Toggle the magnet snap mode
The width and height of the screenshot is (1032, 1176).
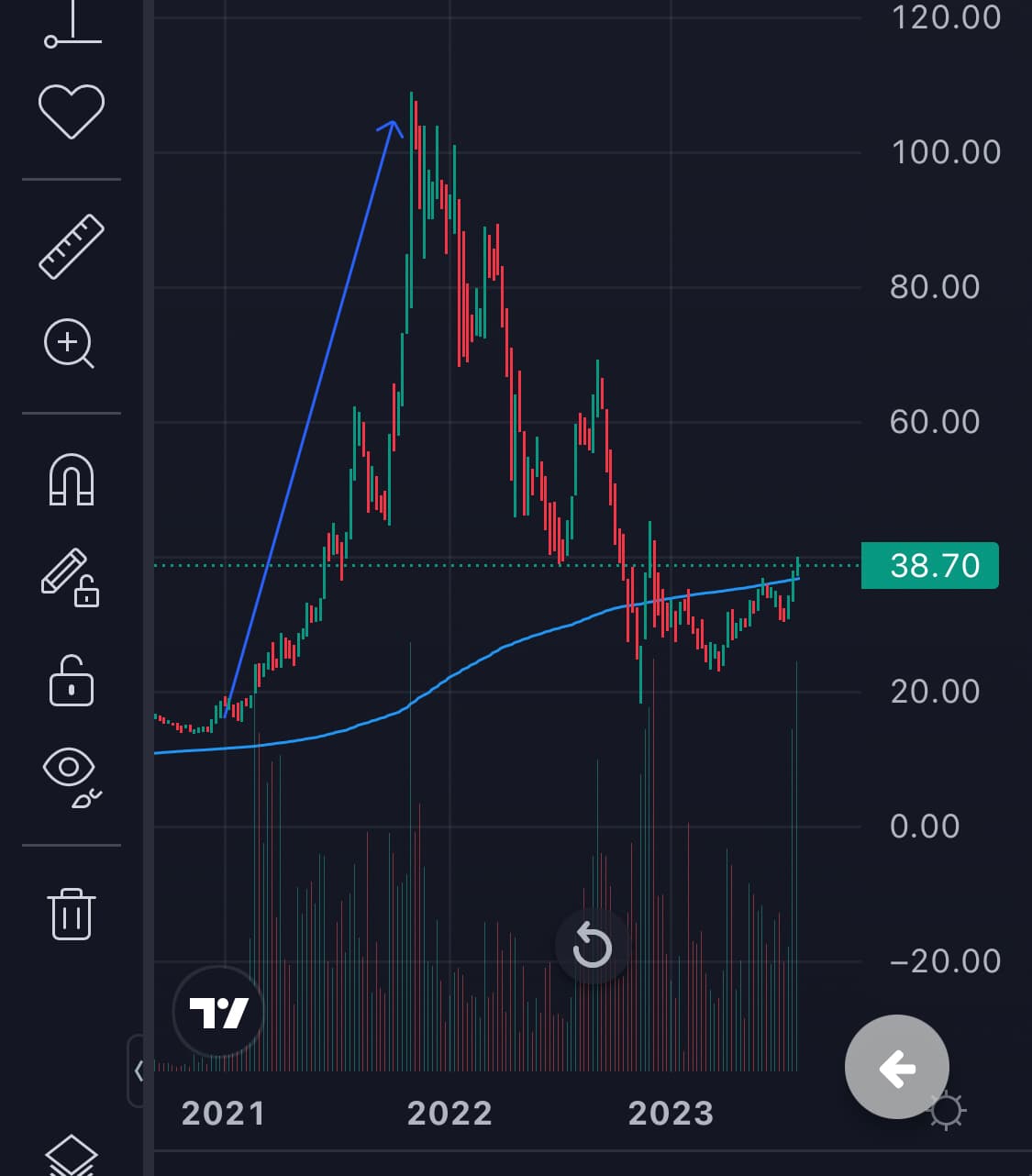click(72, 480)
